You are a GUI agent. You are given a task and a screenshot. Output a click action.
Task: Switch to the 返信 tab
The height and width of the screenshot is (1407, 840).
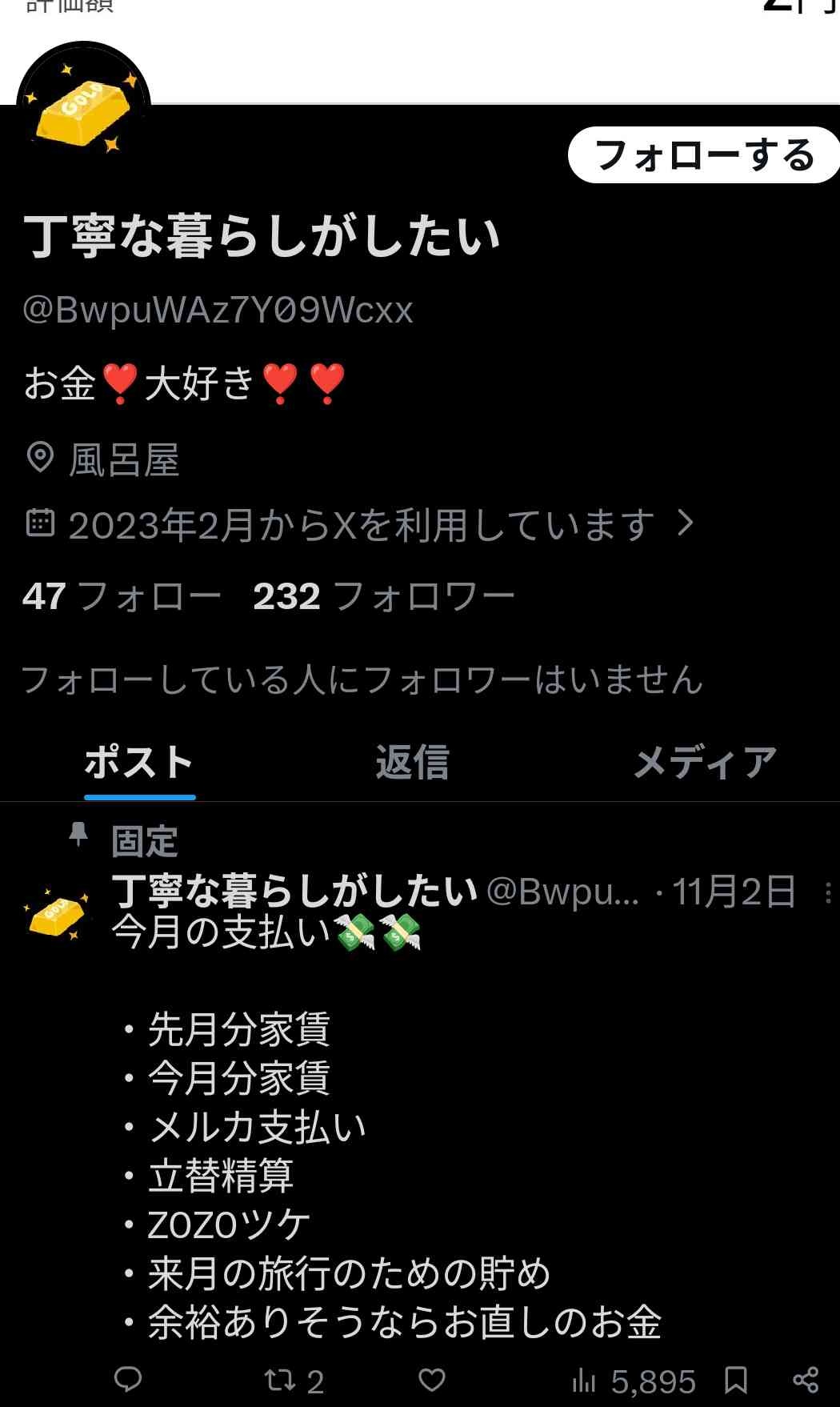pyautogui.click(x=412, y=762)
